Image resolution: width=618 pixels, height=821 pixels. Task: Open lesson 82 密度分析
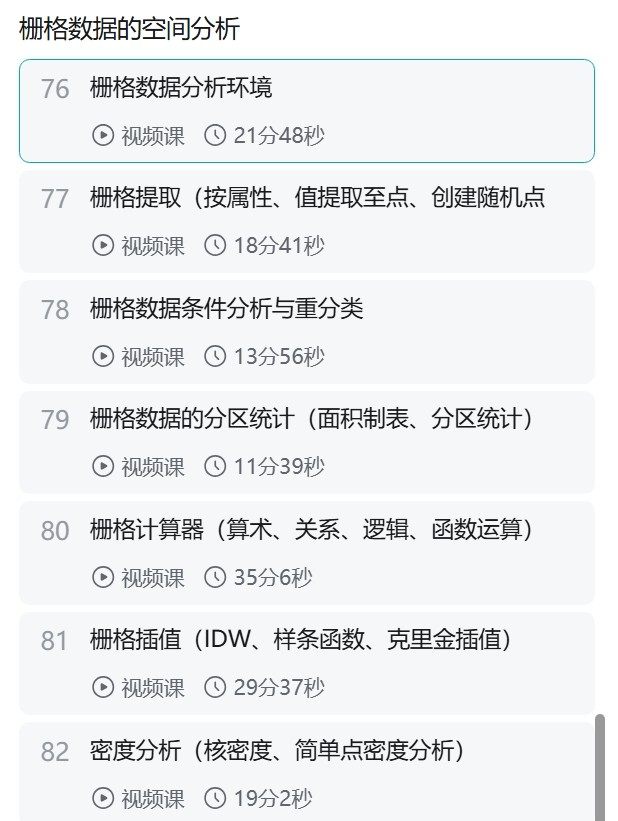pos(277,751)
